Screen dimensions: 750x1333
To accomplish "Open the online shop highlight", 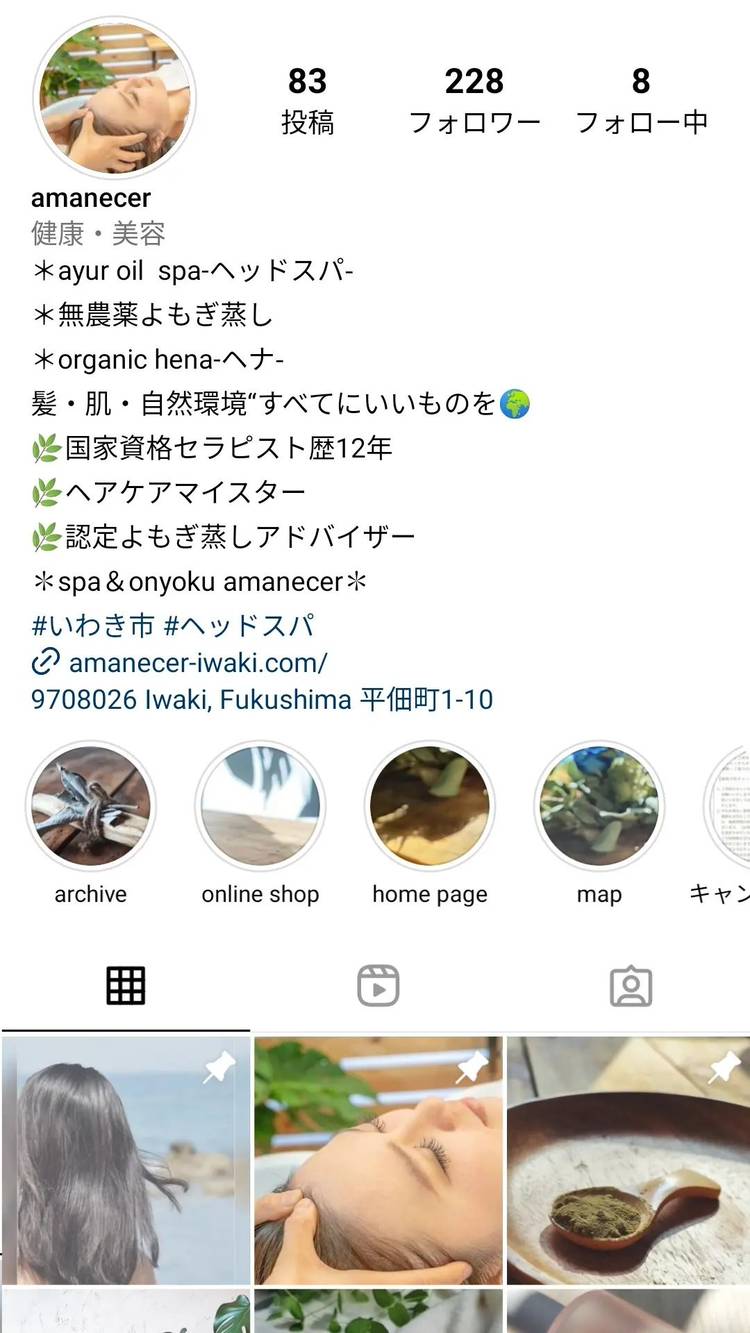I will pyautogui.click(x=260, y=806).
